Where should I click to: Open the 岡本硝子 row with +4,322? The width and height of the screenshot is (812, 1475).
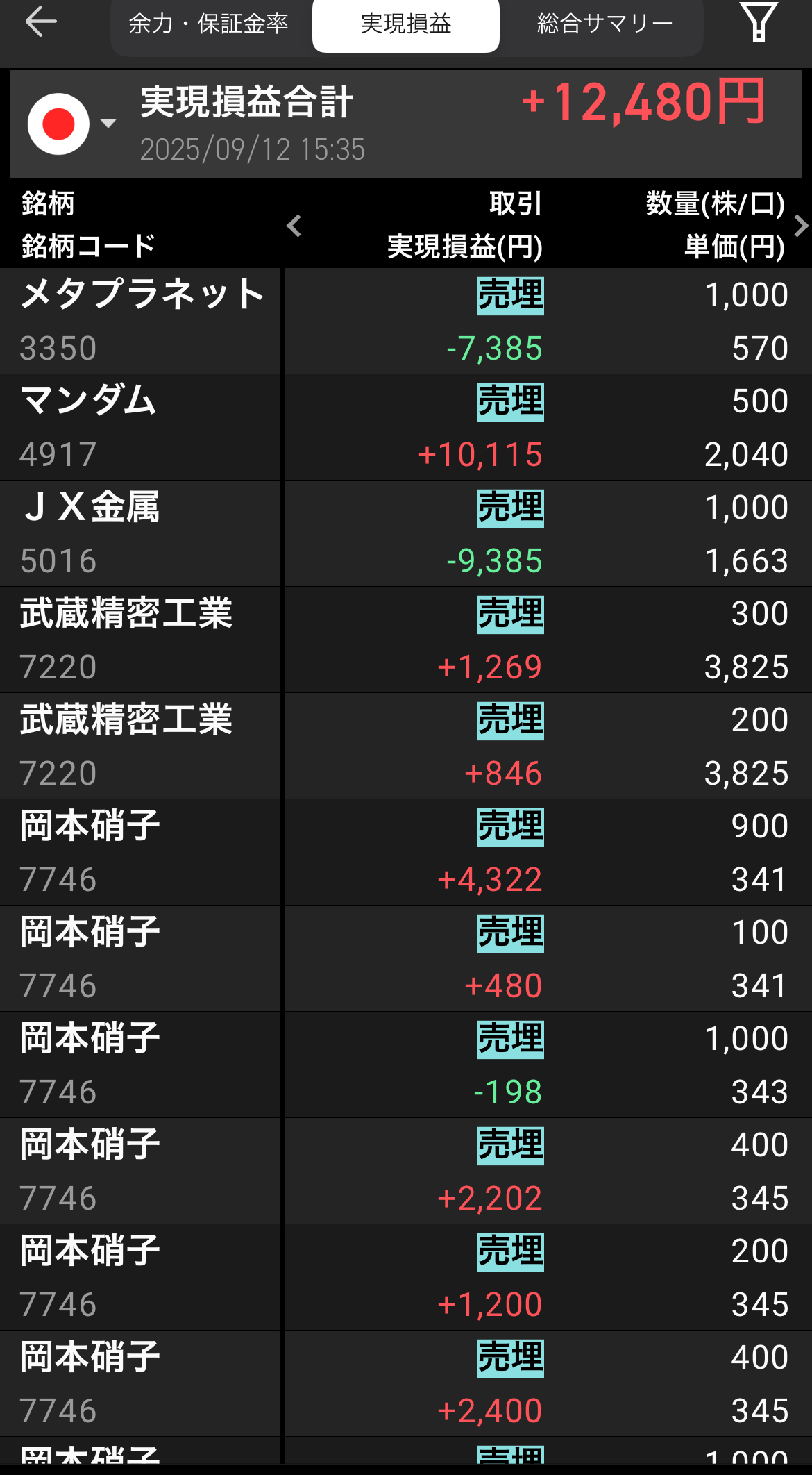[x=406, y=853]
